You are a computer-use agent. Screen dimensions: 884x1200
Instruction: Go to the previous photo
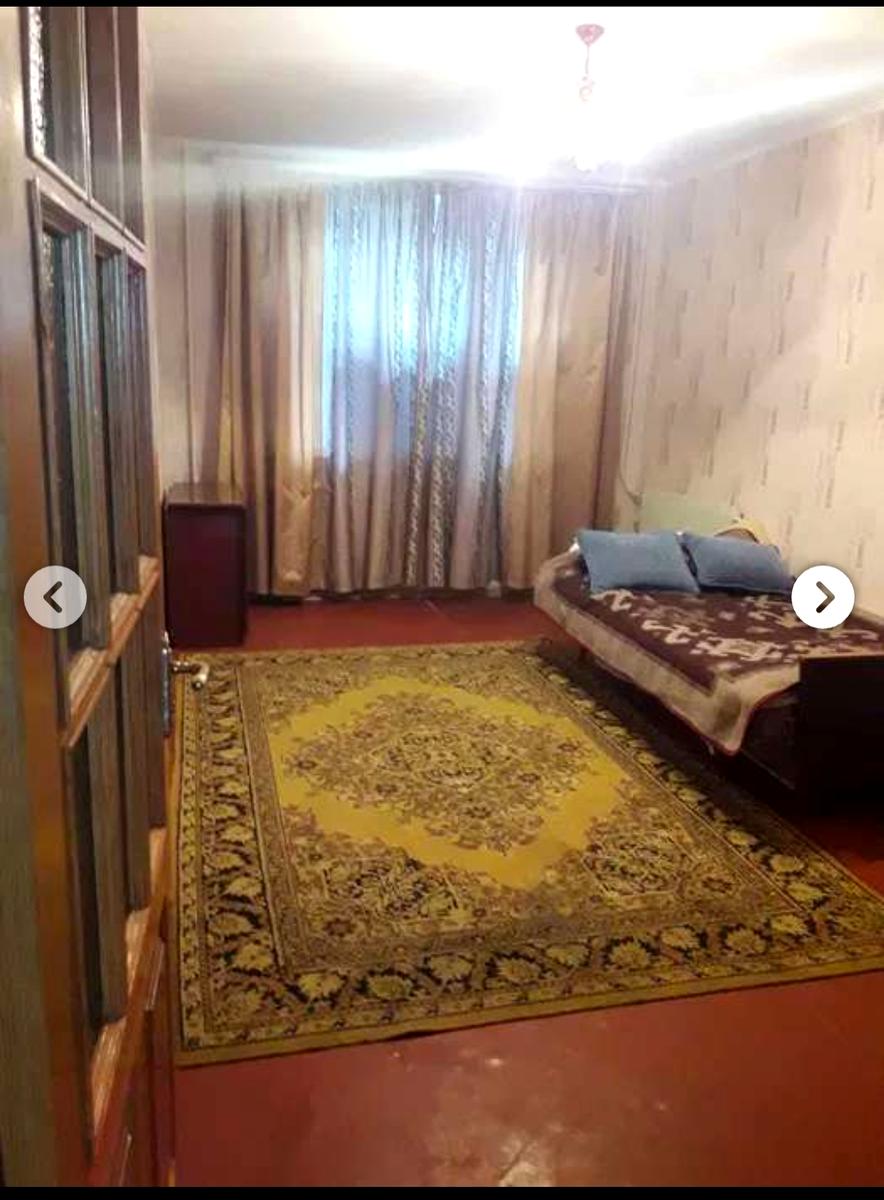pyautogui.click(x=55, y=597)
